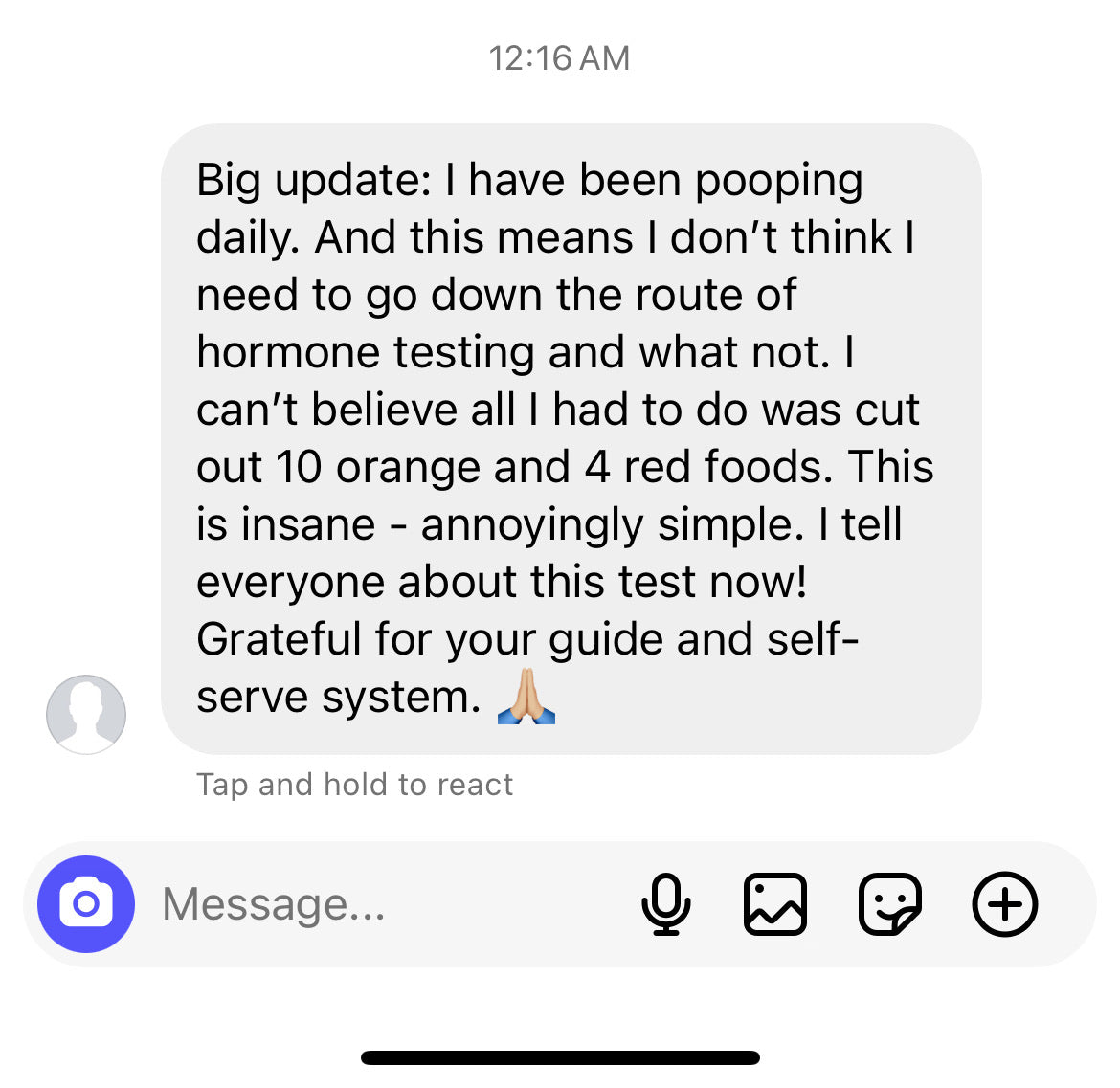1120x1088 pixels.
Task: Open the camera from the message bar
Action: [86, 904]
